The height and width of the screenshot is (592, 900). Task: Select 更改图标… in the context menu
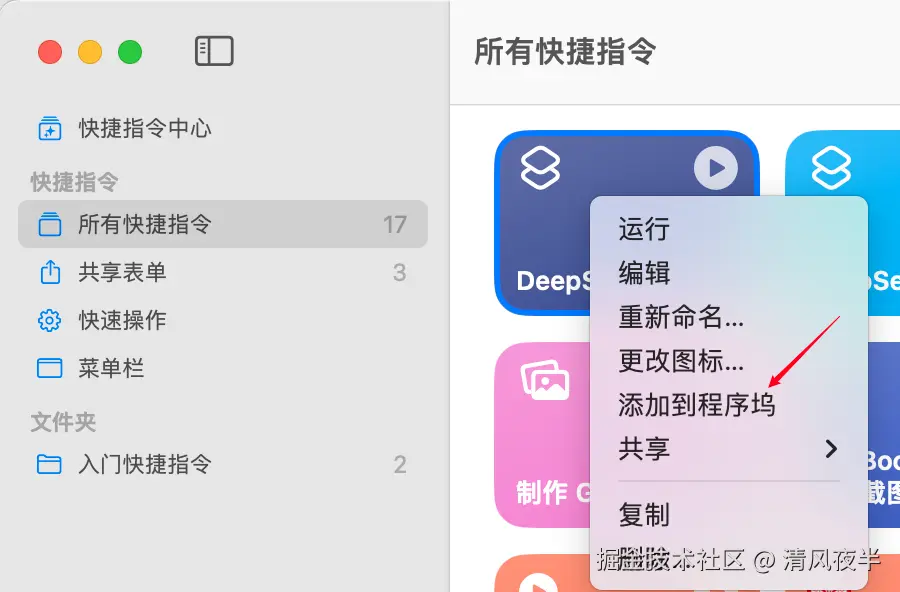pos(681,361)
